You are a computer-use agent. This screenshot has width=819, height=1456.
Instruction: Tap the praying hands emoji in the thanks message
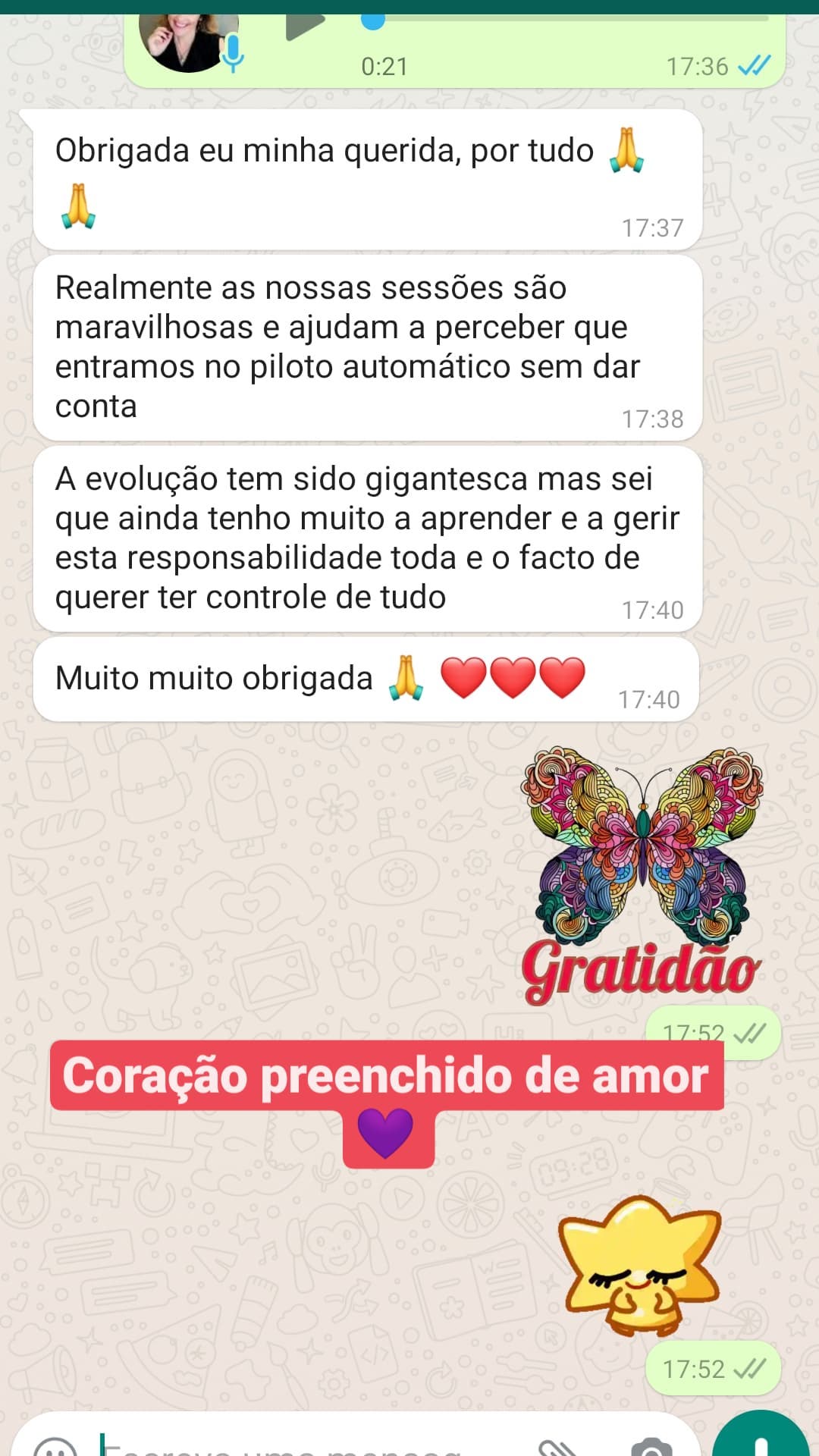pos(626,149)
